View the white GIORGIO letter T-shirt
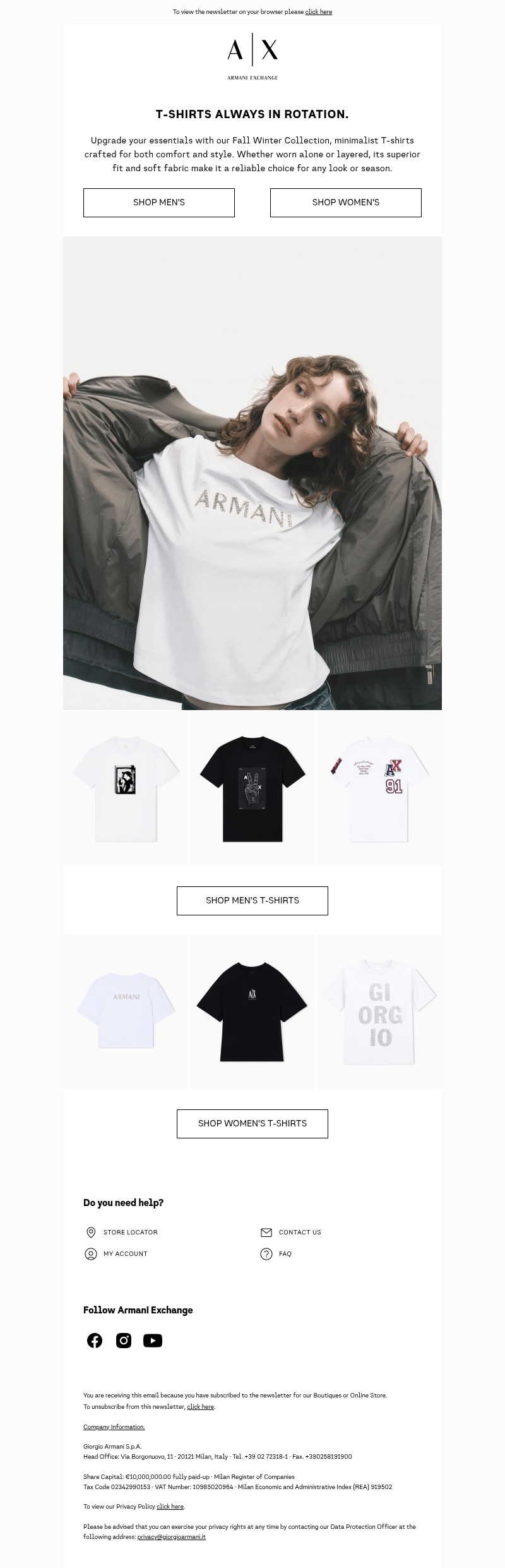 (x=379, y=1011)
